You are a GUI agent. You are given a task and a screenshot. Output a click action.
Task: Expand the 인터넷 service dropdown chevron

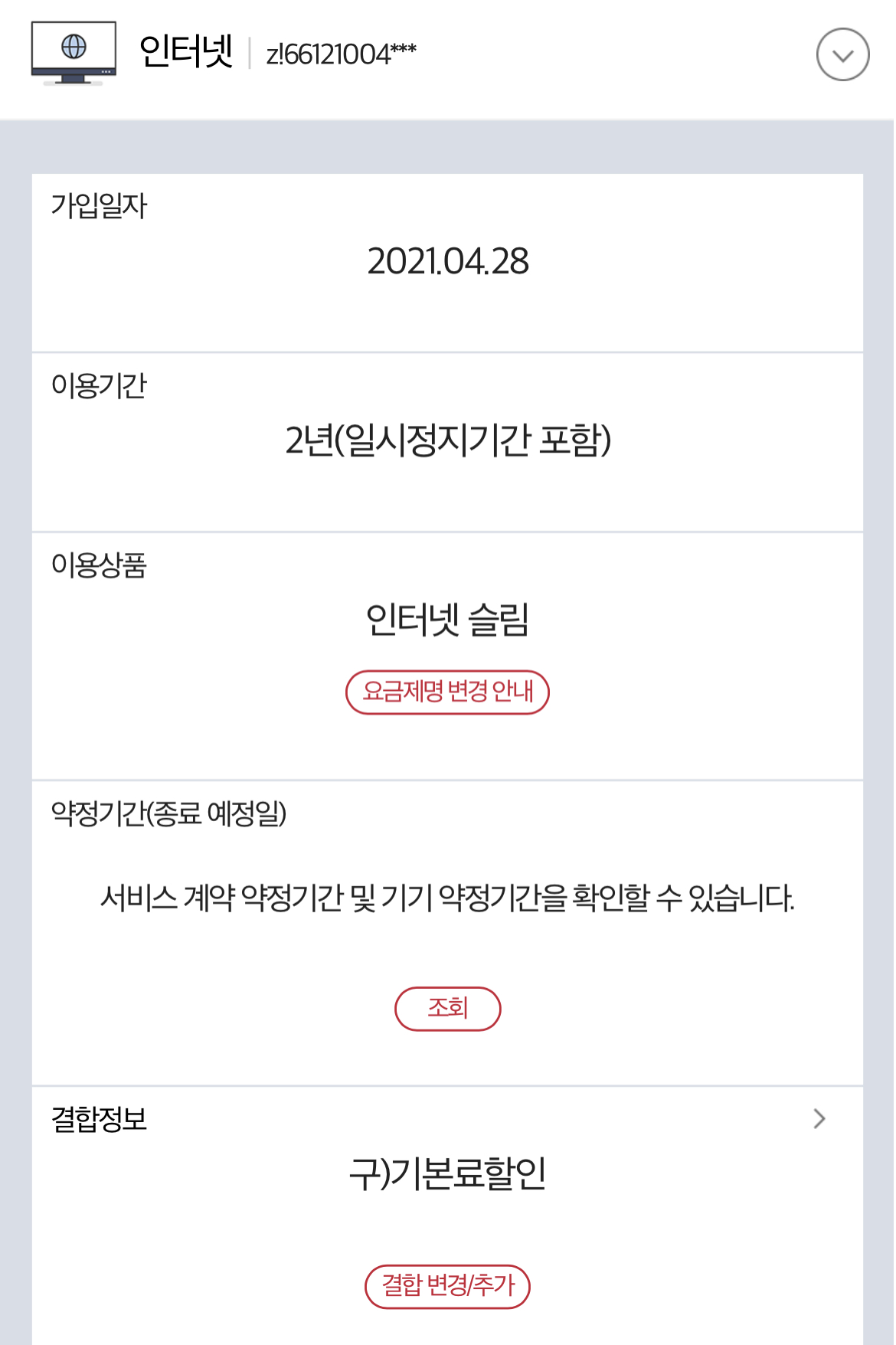click(x=842, y=55)
